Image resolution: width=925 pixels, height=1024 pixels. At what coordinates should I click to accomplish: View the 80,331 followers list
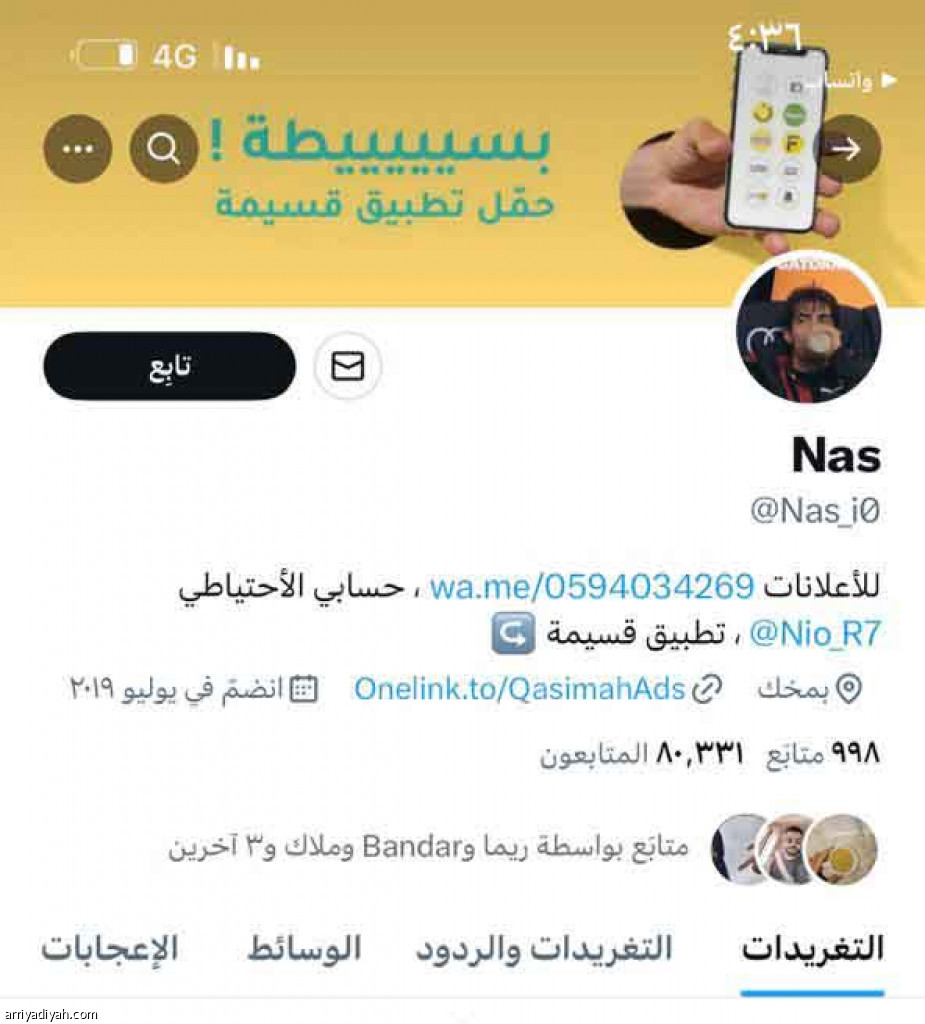point(642,754)
